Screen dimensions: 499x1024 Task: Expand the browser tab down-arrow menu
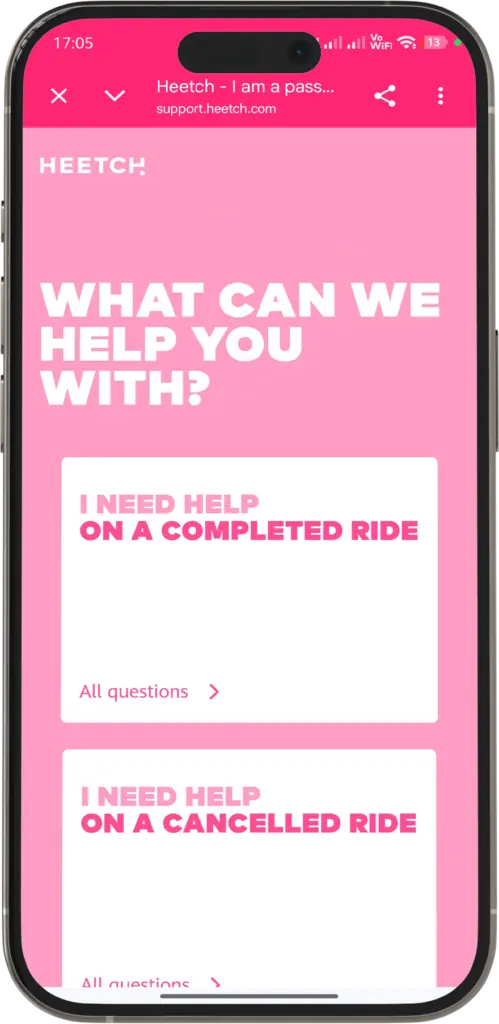pyautogui.click(x=114, y=97)
